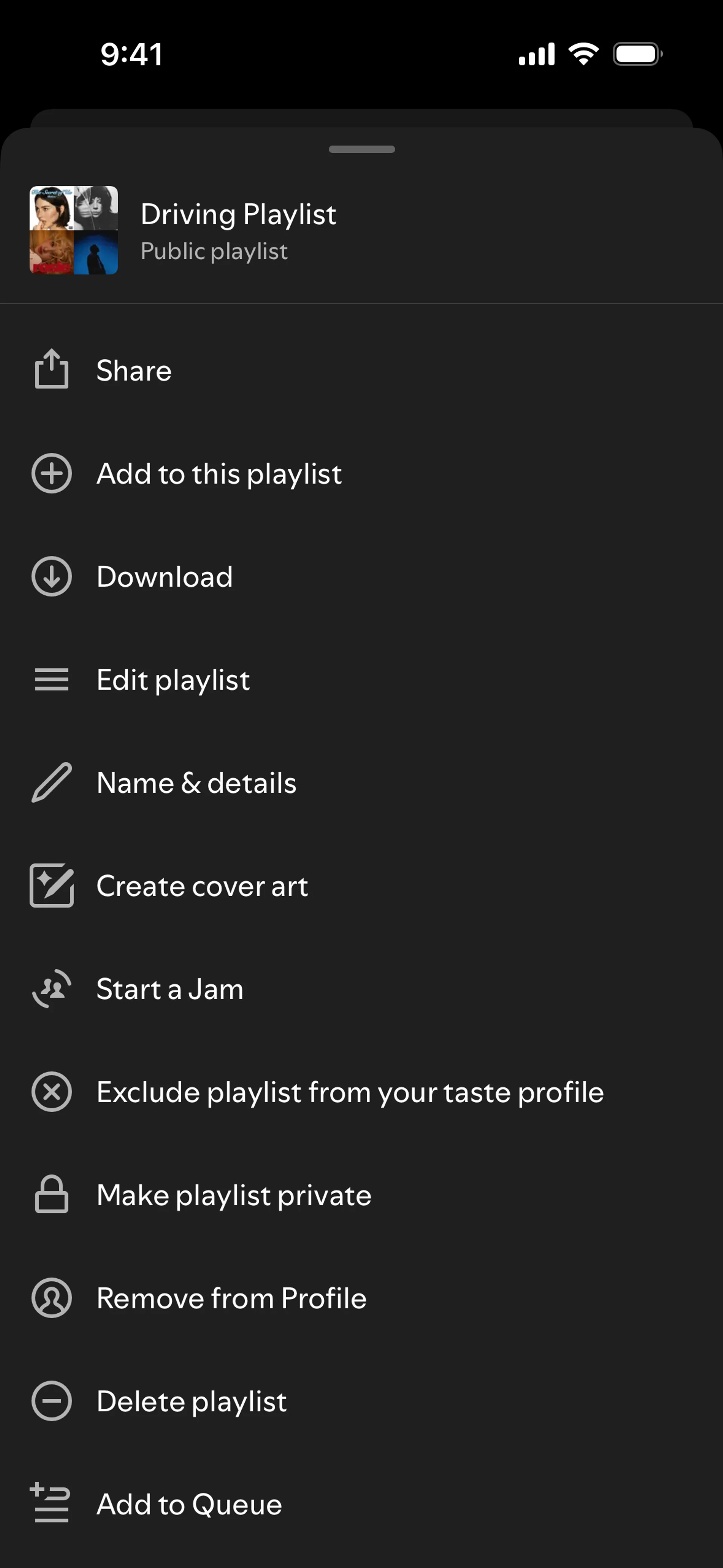Viewport: 723px width, 1568px height.
Task: Share the Driving Playlist
Action: point(134,371)
